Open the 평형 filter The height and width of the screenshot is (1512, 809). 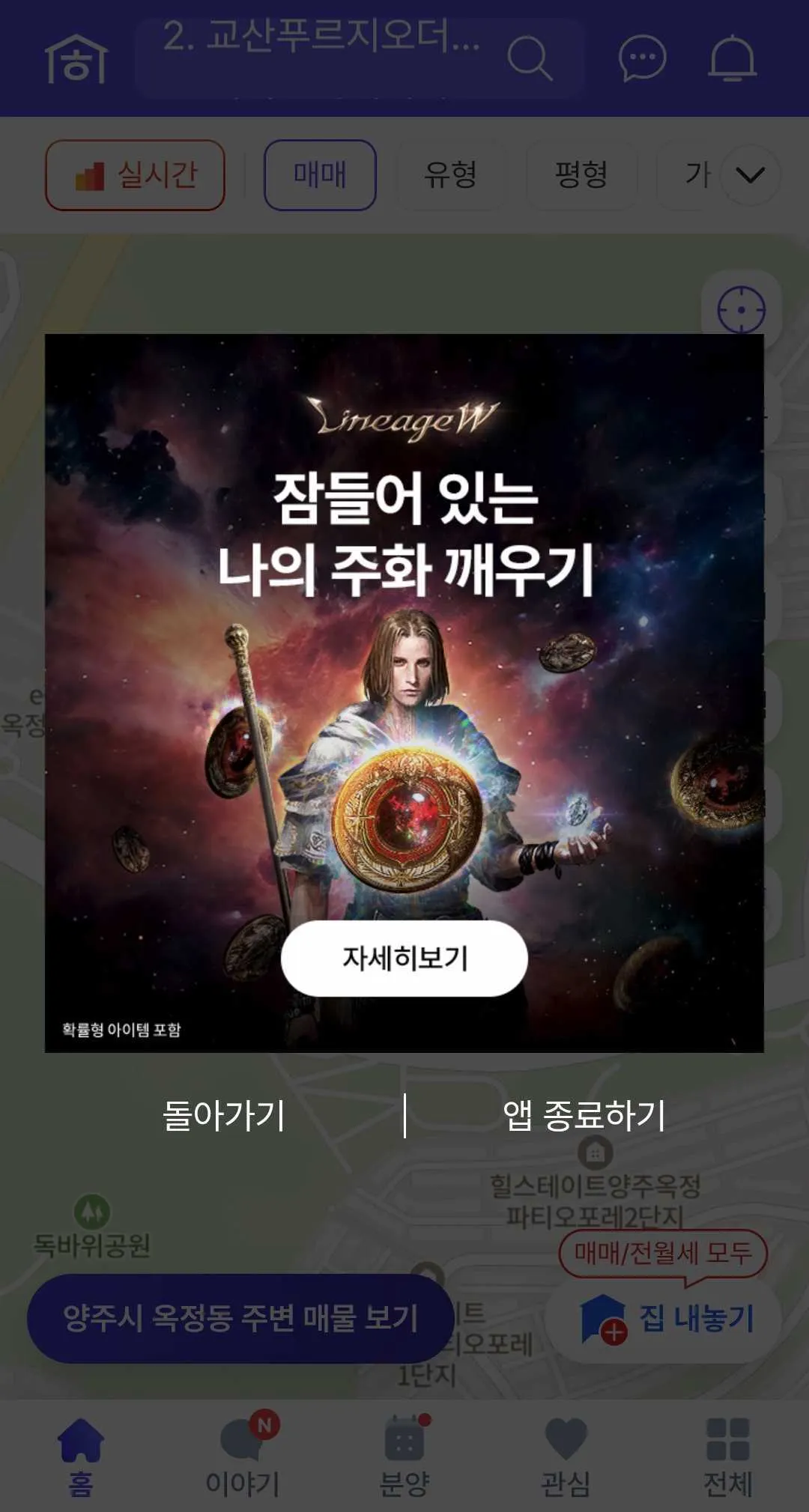(x=581, y=175)
